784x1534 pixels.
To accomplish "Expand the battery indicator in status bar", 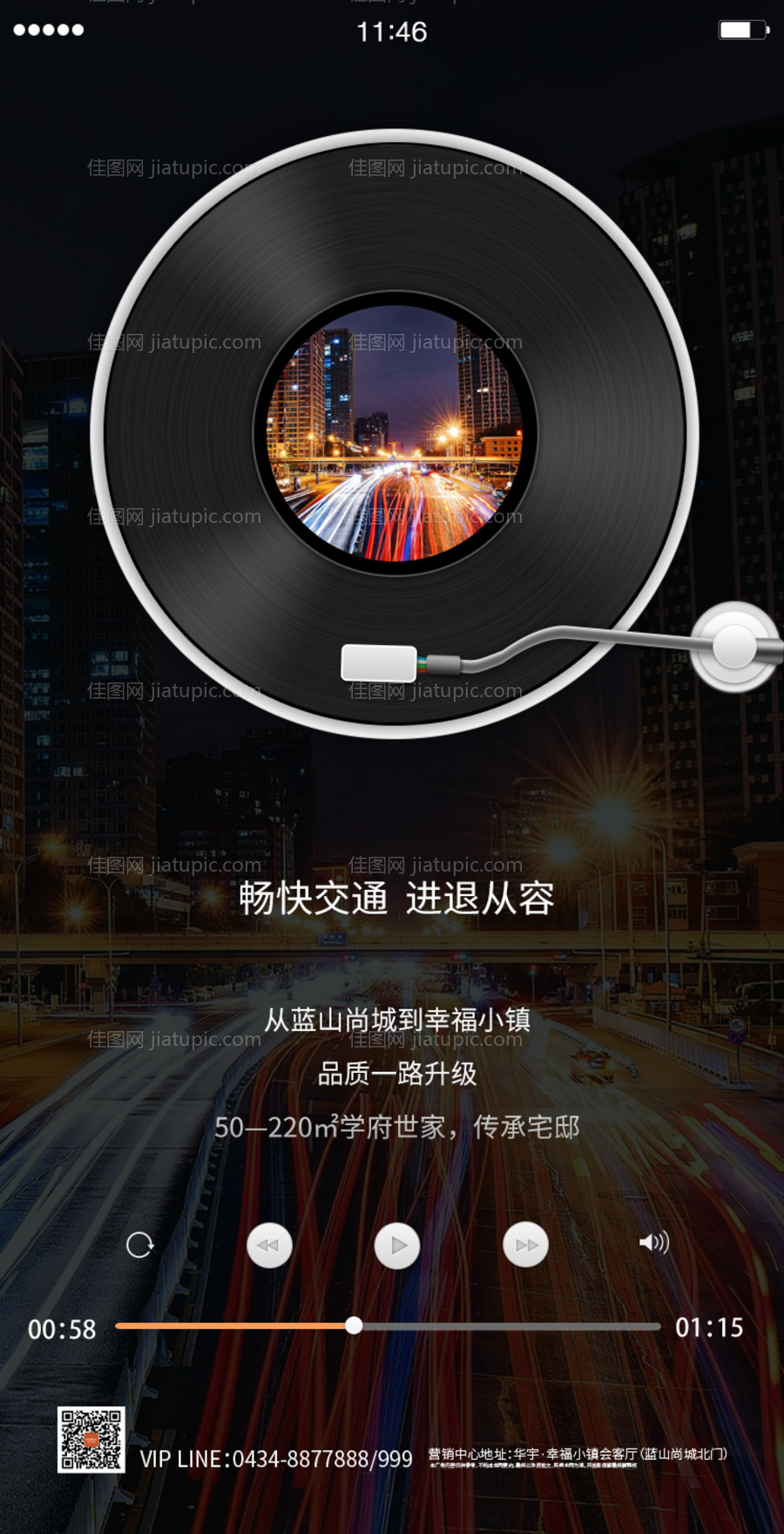I will click(x=742, y=30).
